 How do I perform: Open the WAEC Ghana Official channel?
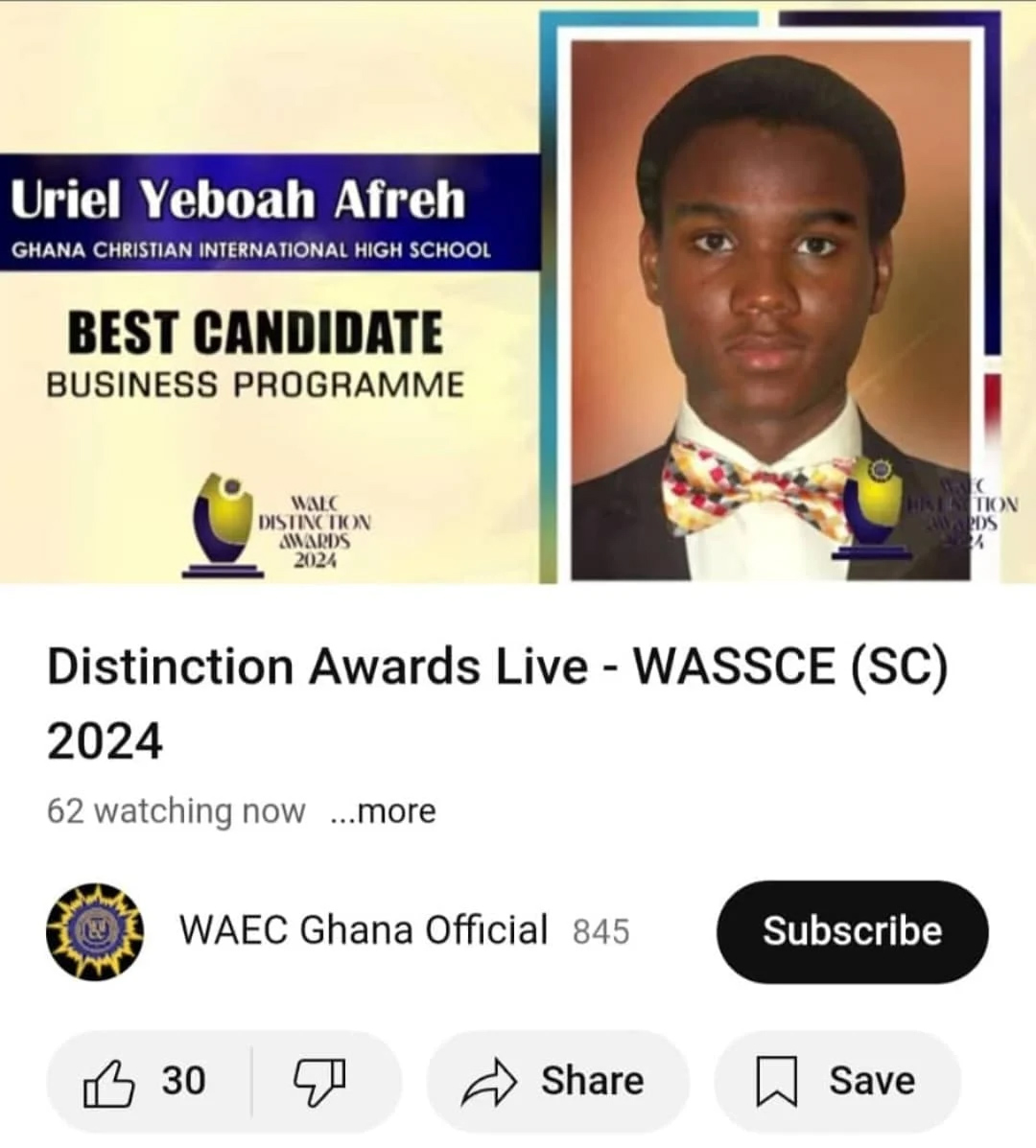click(x=363, y=930)
